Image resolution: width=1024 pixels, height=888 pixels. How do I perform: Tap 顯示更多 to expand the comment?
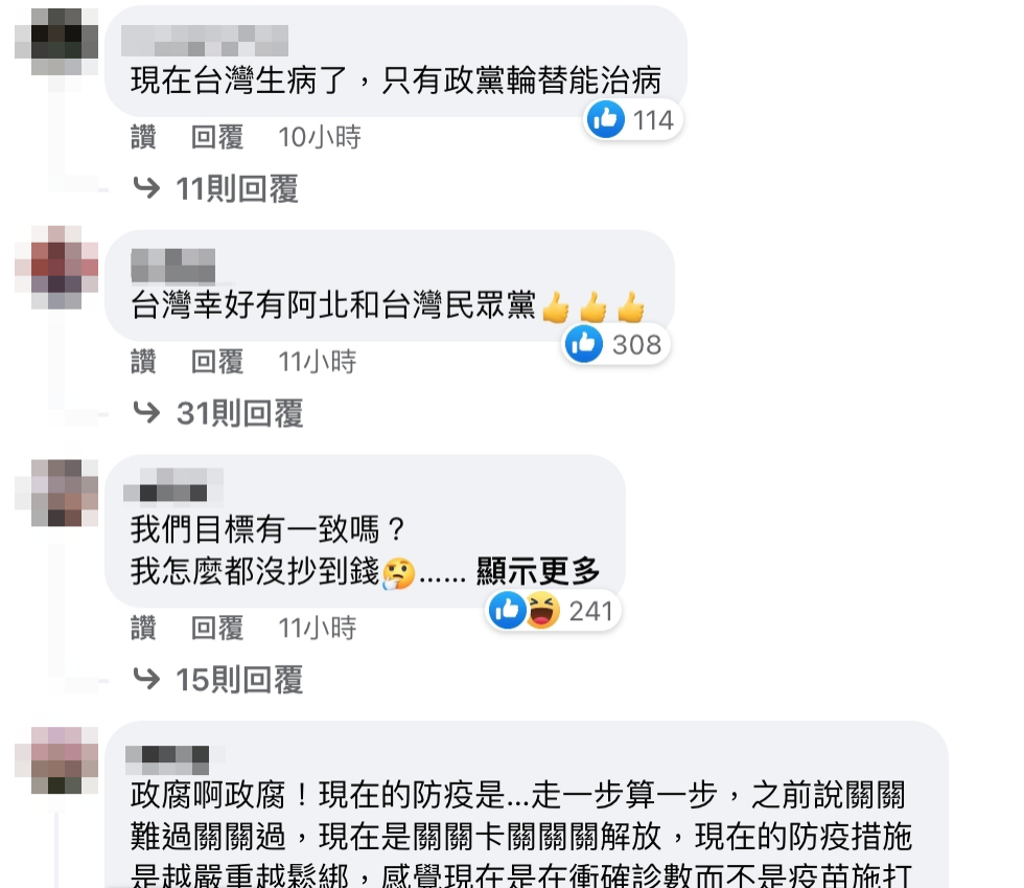click(x=538, y=571)
